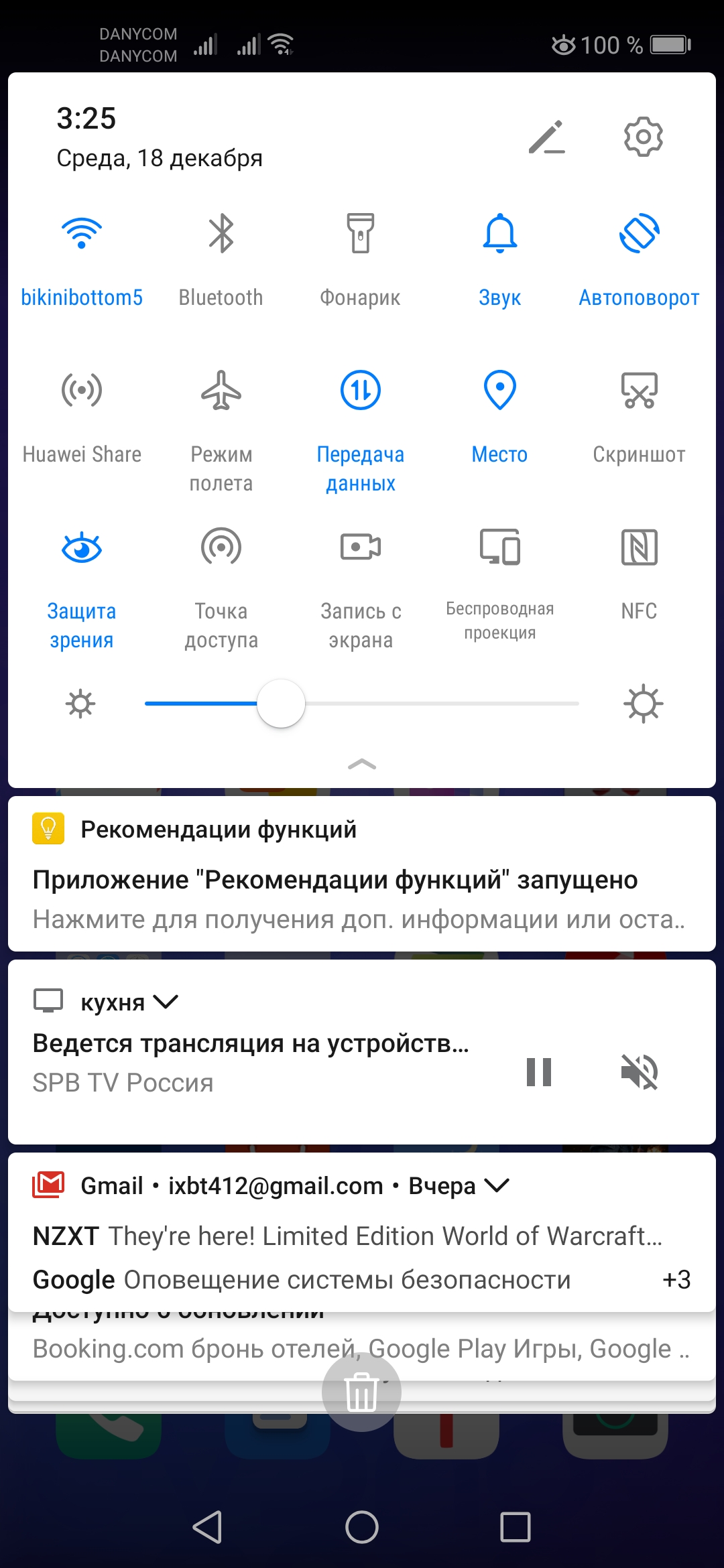The image size is (724, 1568).
Task: Turn off Защита зрения eye comfort
Action: tap(82, 547)
